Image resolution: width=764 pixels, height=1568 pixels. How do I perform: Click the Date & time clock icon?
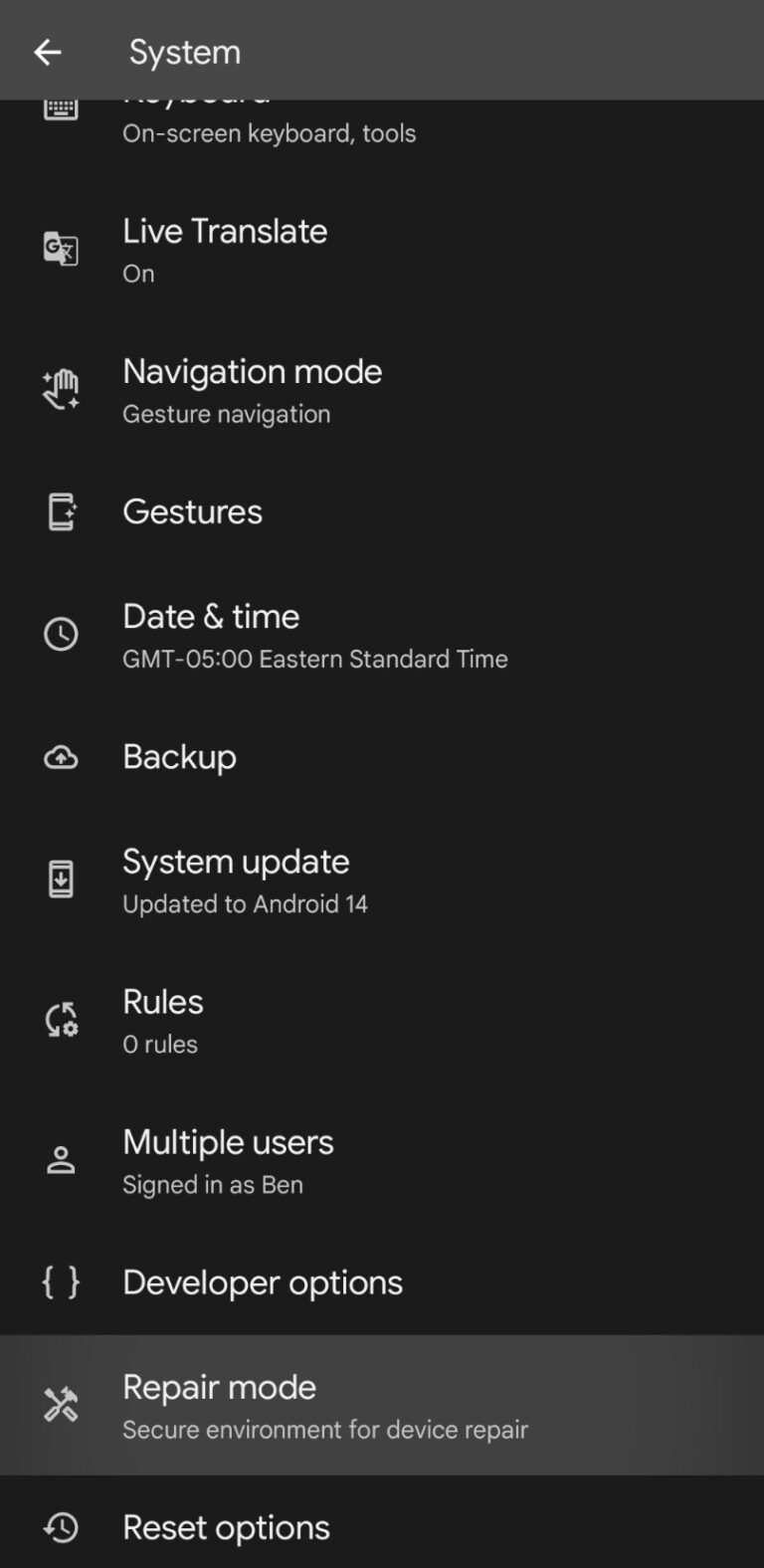(61, 634)
